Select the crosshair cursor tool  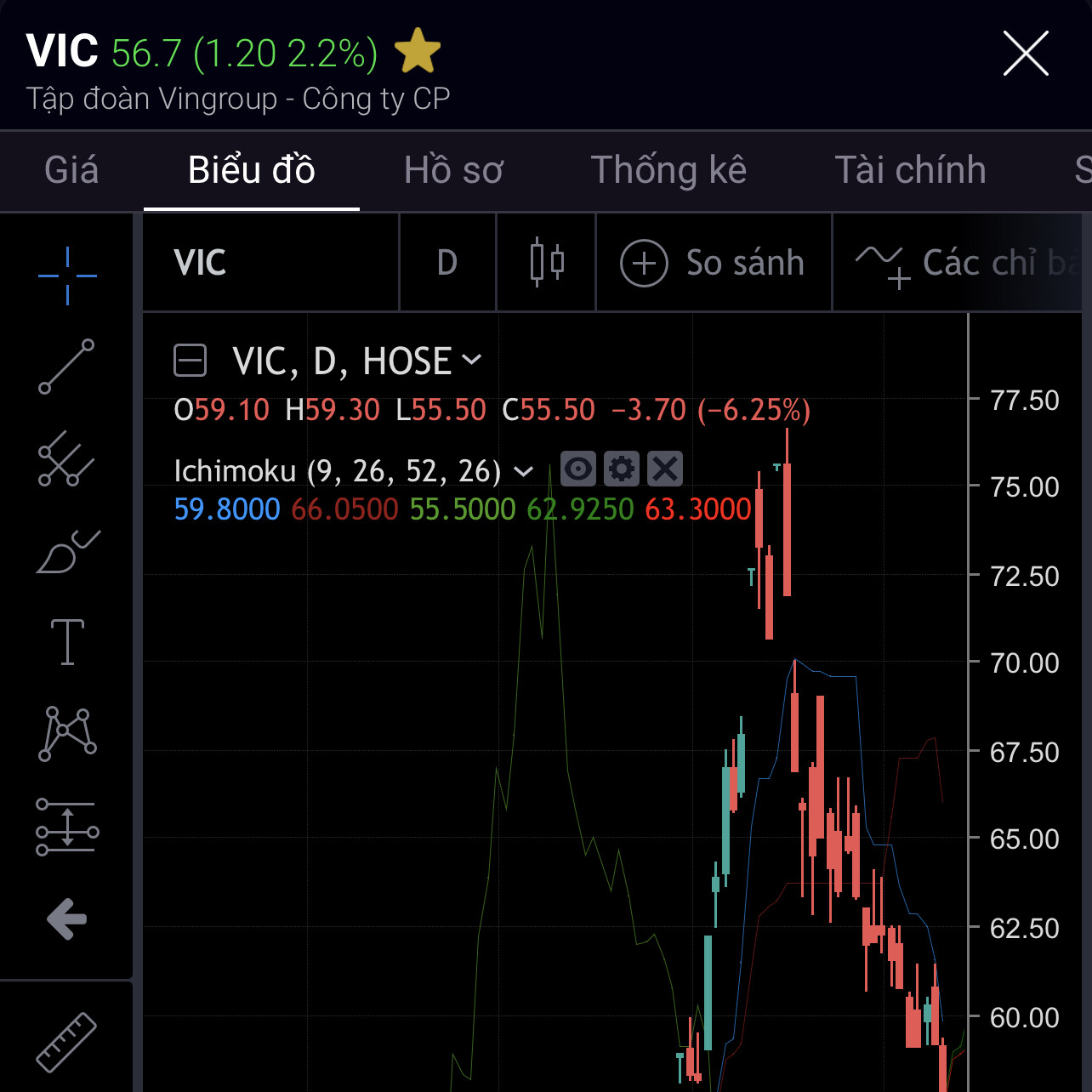[67, 276]
